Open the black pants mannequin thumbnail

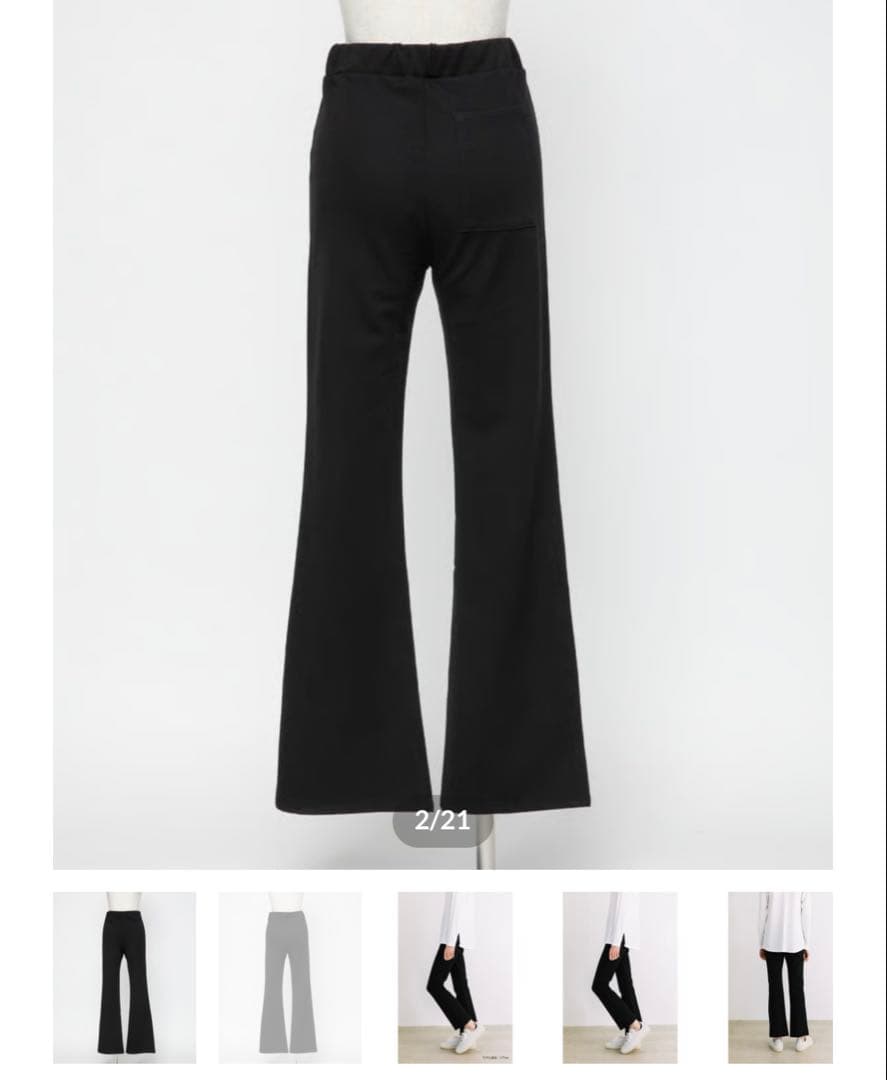tap(125, 977)
